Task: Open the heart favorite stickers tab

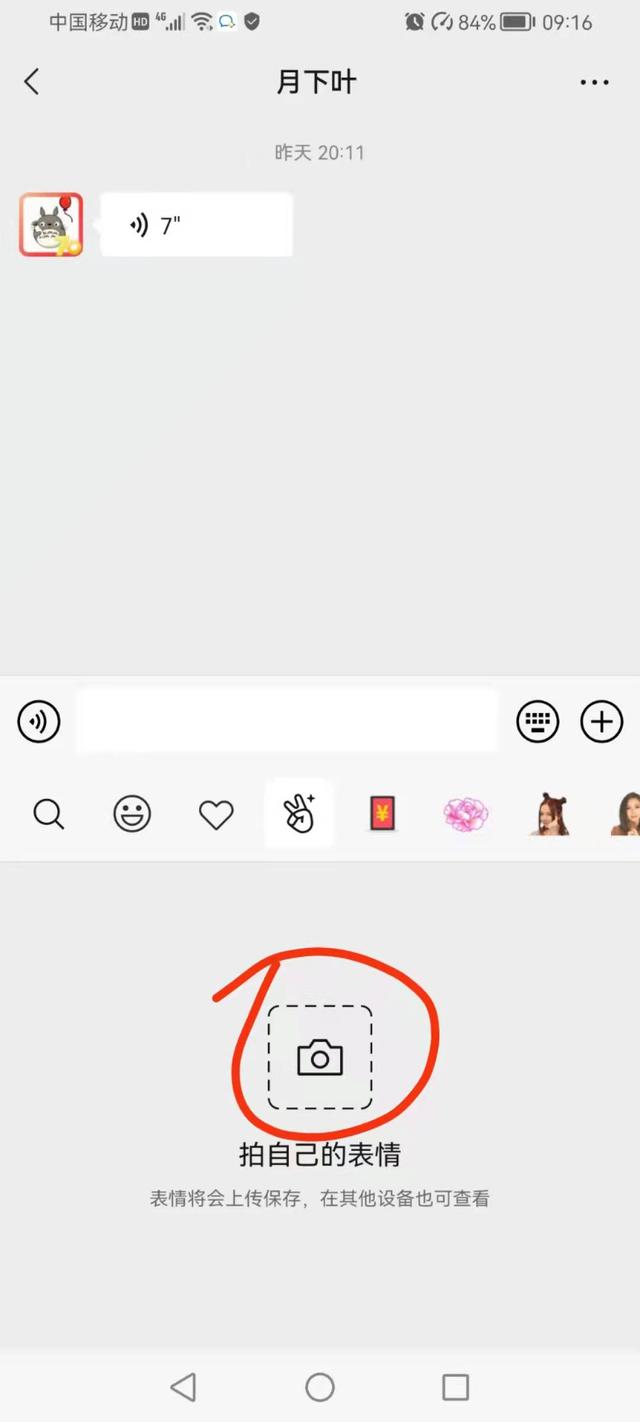Action: pos(216,815)
